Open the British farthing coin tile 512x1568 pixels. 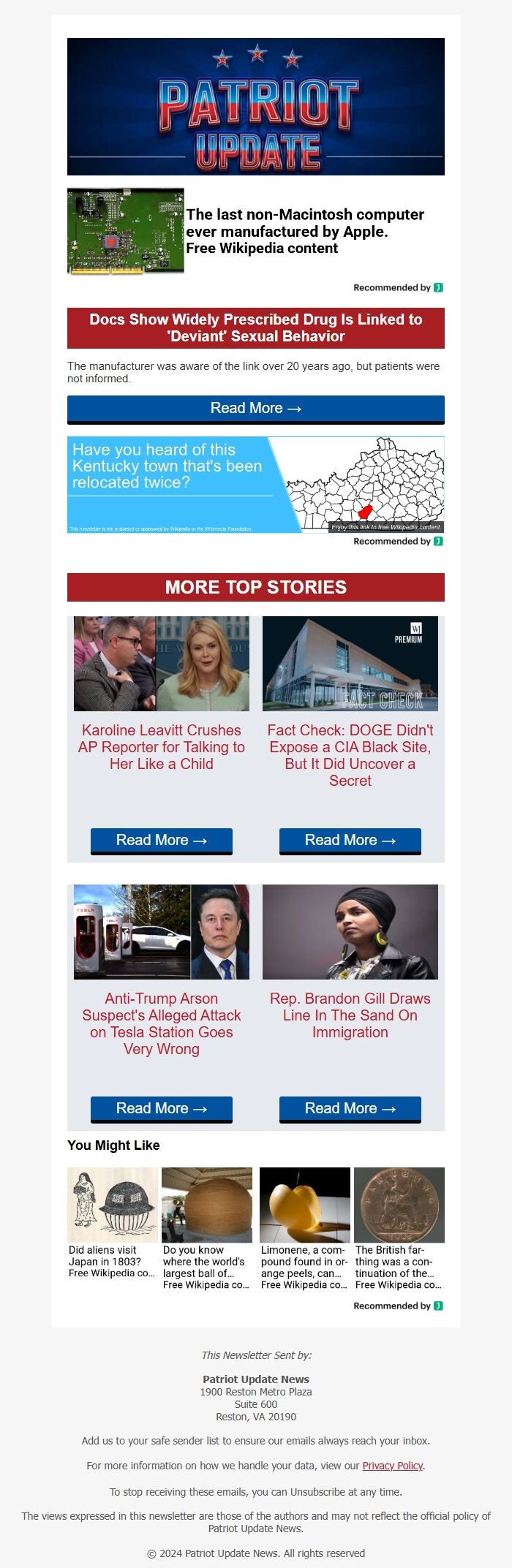coord(399,1227)
